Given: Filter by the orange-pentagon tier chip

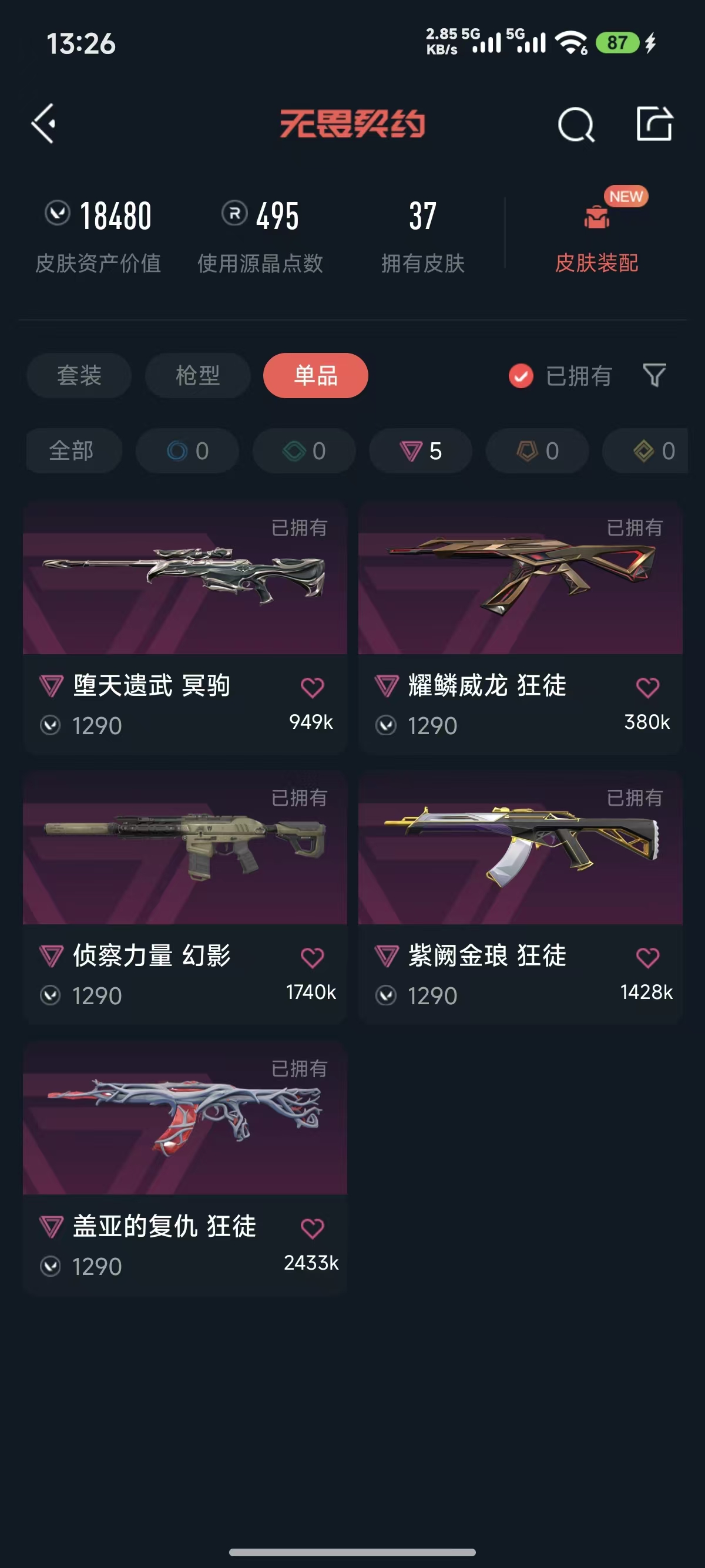Looking at the screenshot, I should [537, 451].
